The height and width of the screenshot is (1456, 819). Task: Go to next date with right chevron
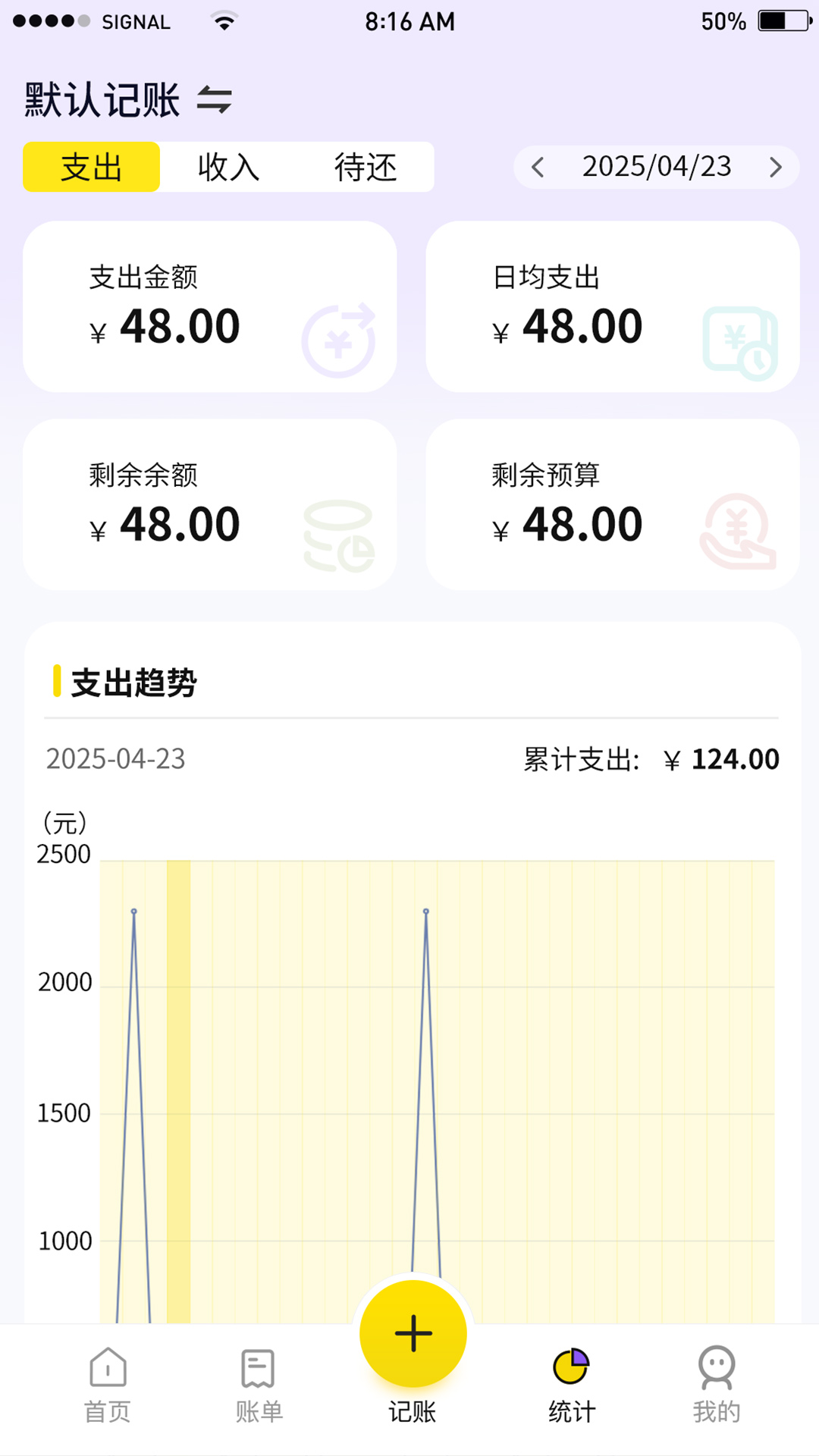(x=775, y=167)
